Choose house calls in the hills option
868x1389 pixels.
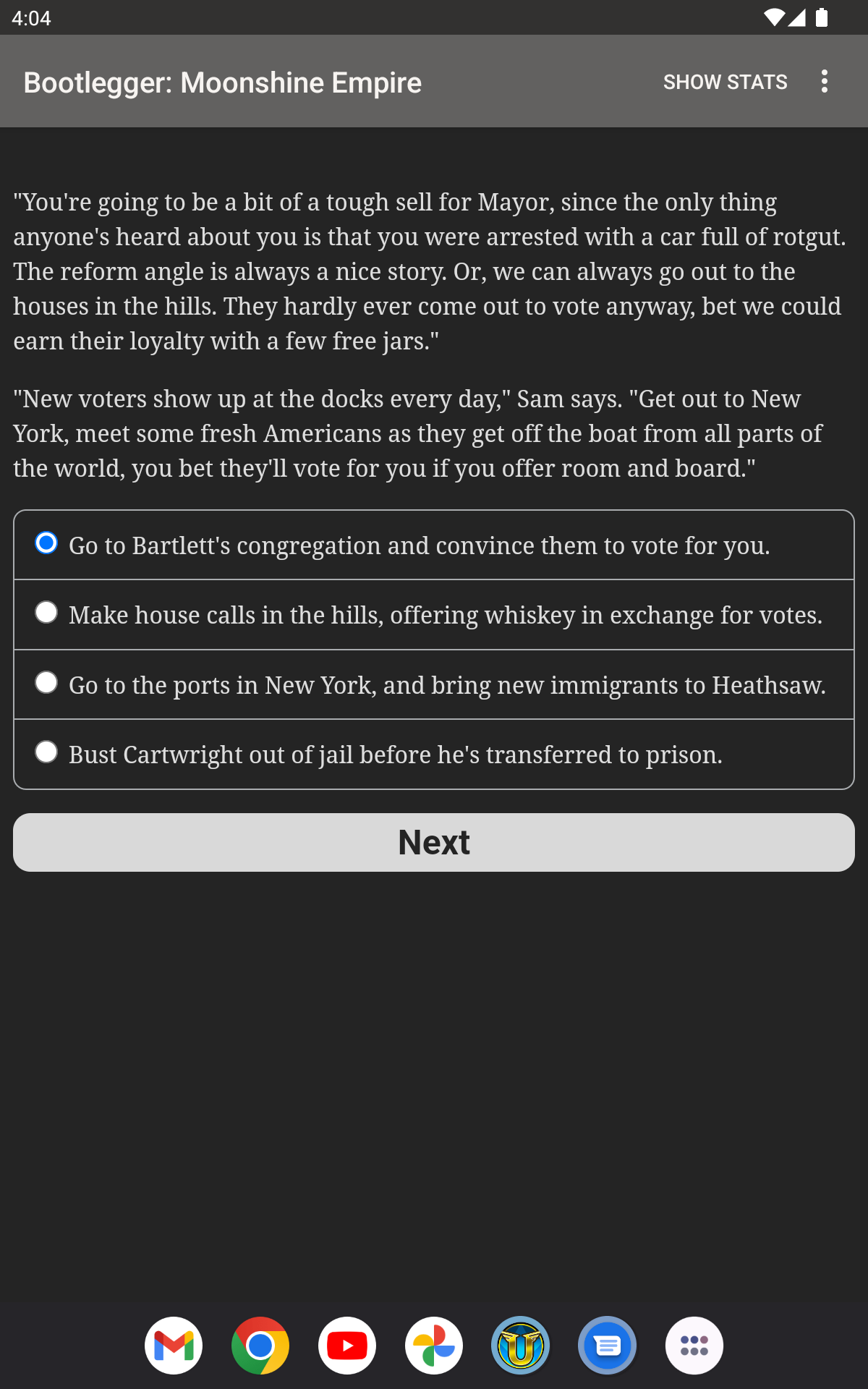point(434,615)
